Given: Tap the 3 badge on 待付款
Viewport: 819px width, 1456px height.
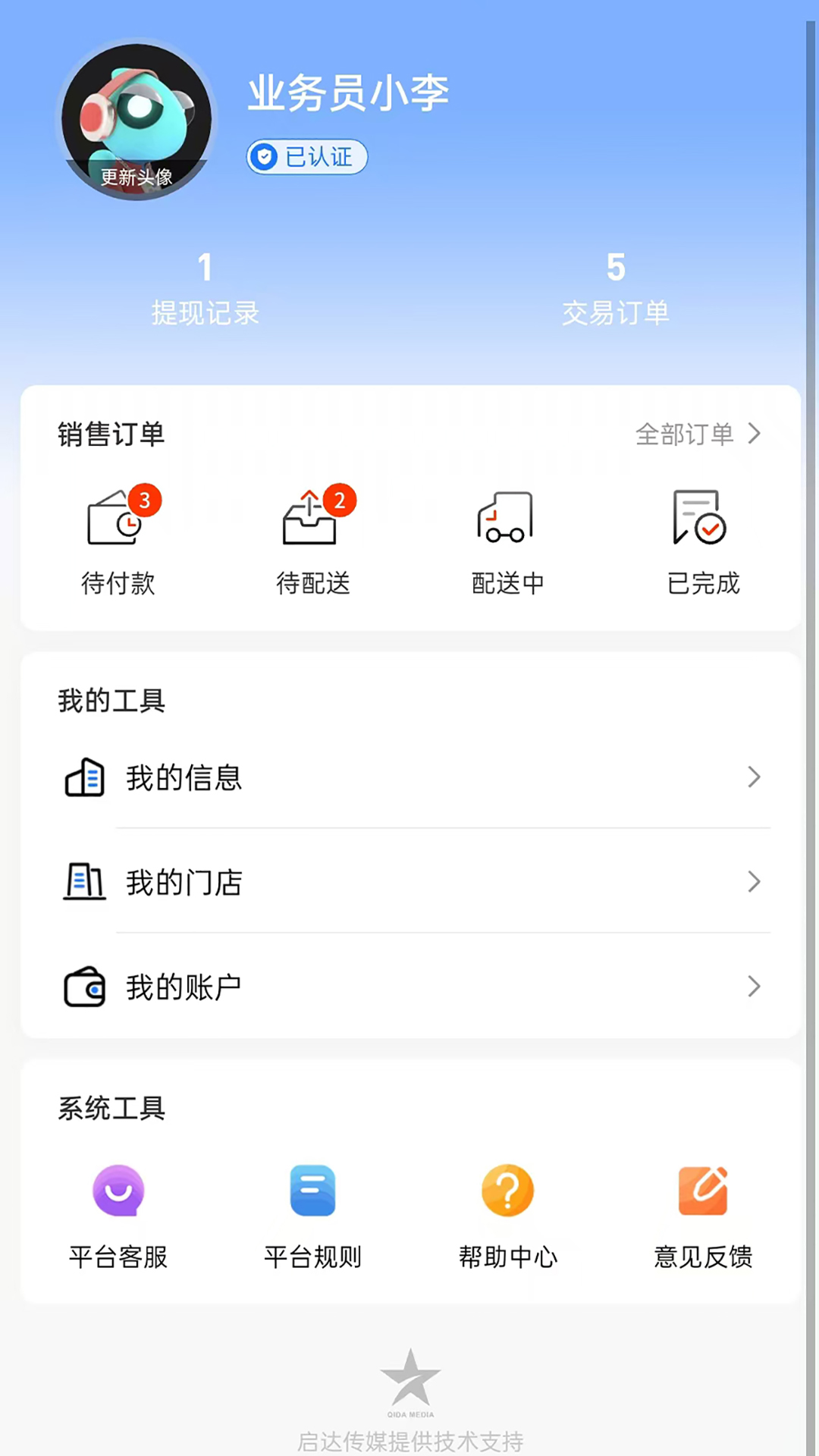Looking at the screenshot, I should (x=144, y=500).
